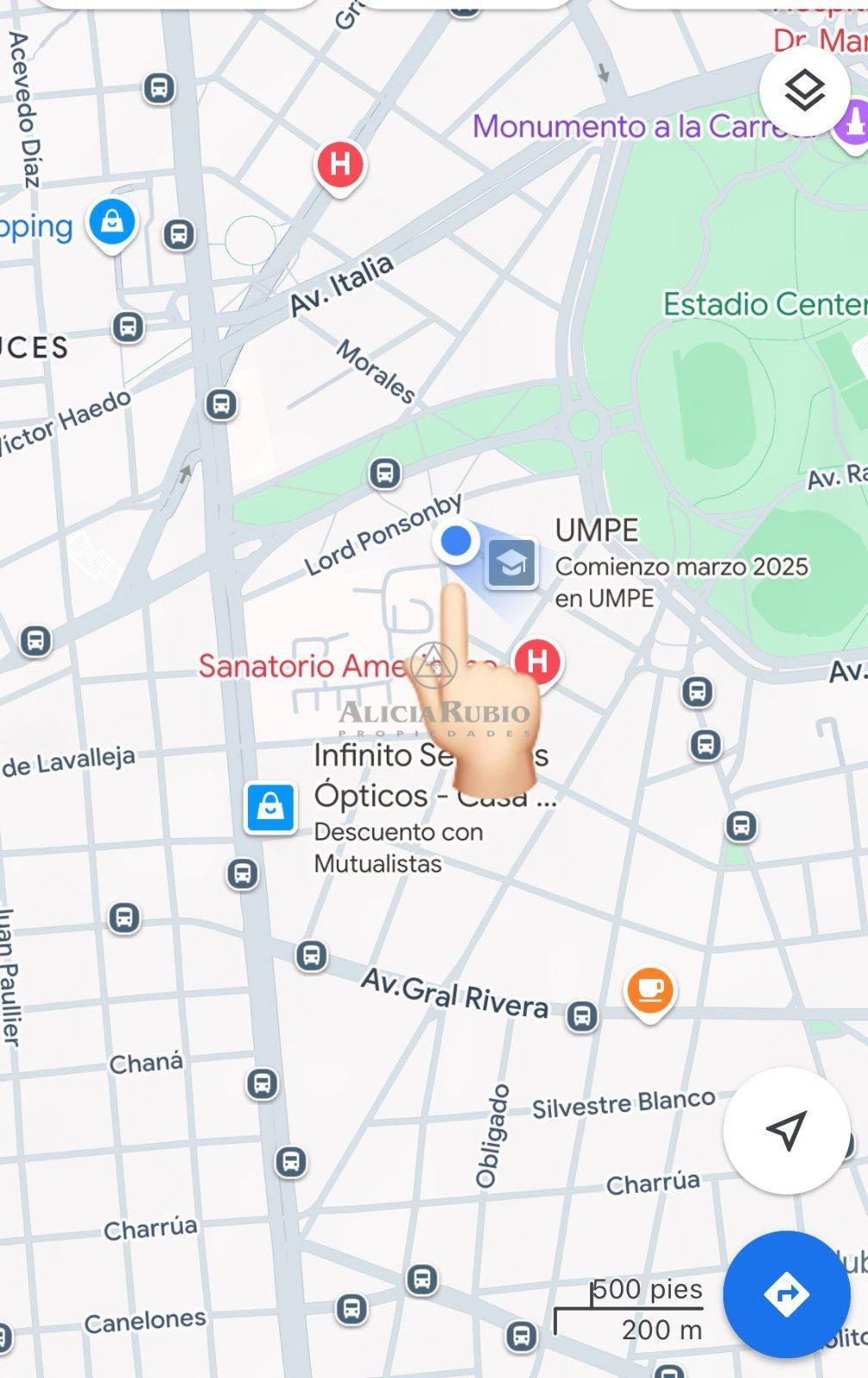Center map on my location
The width and height of the screenshot is (868, 1378).
[786, 1129]
